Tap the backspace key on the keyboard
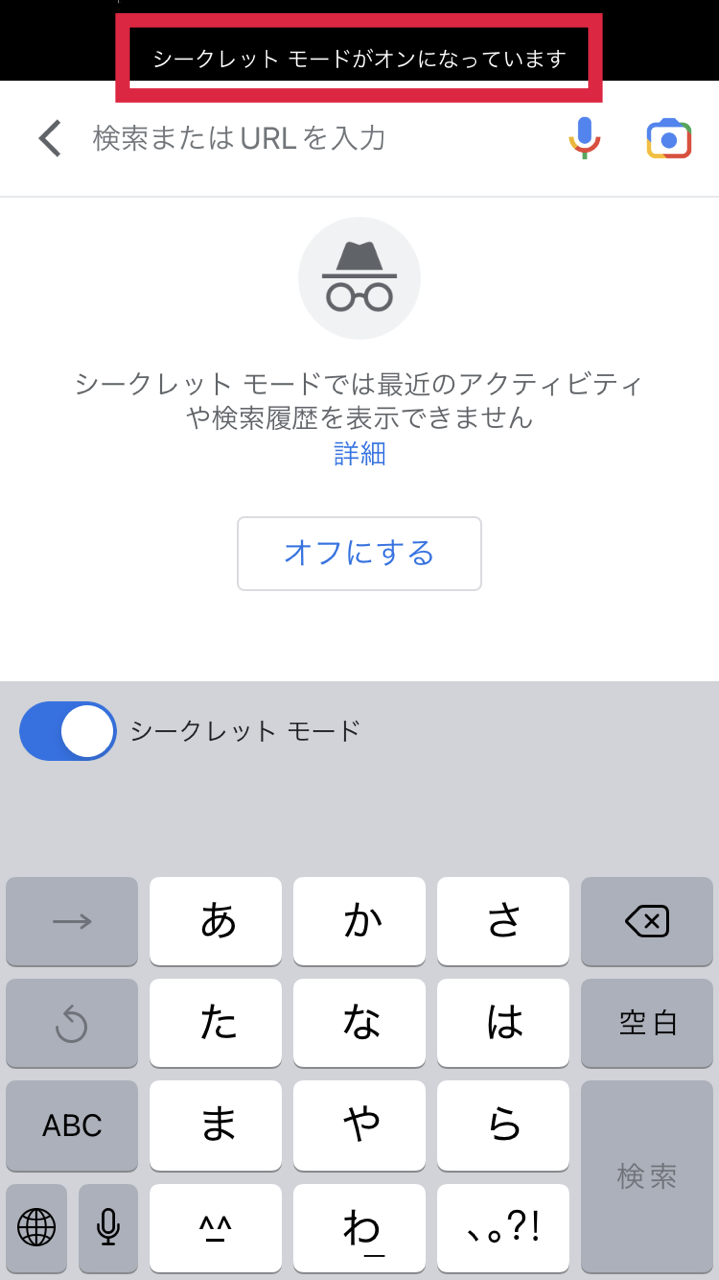 tap(647, 921)
